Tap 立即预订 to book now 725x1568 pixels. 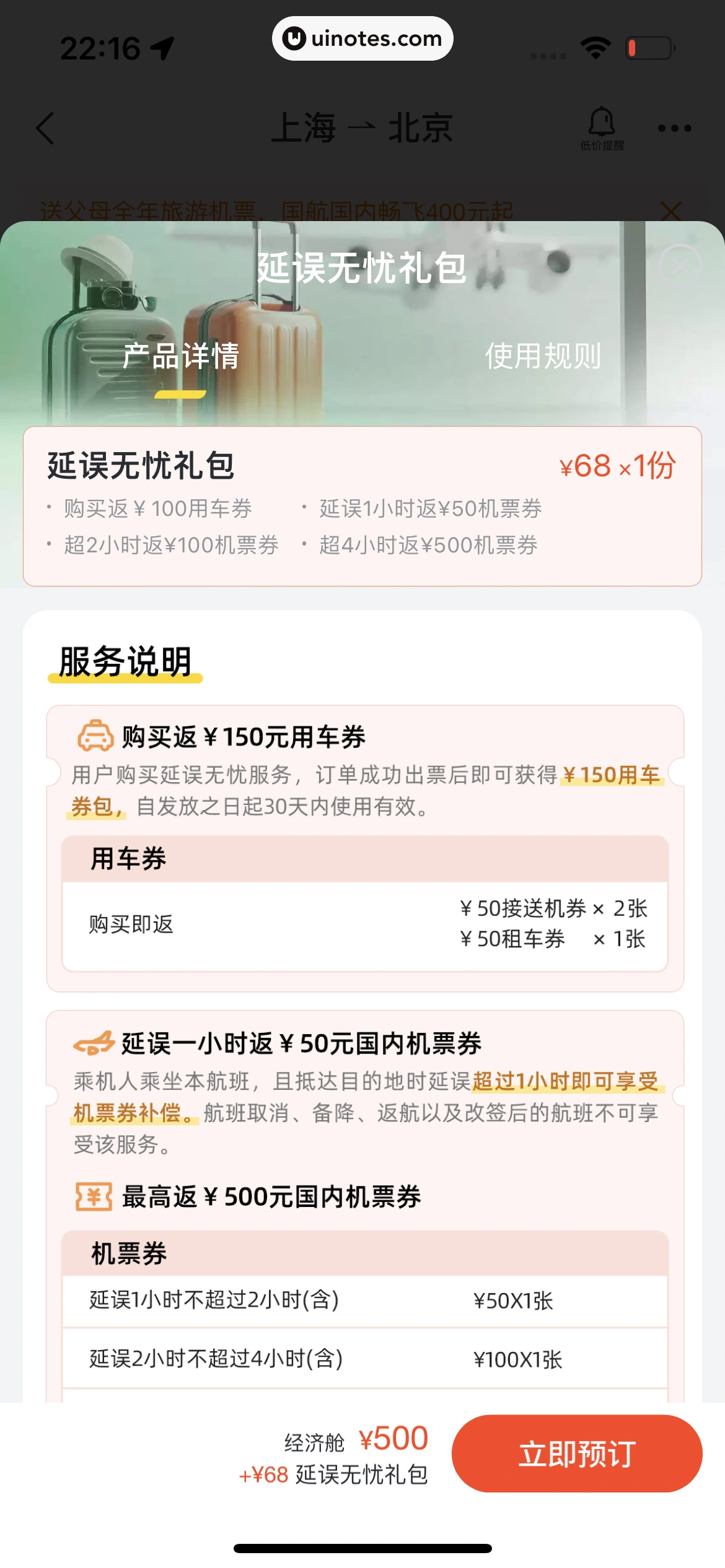(576, 1453)
